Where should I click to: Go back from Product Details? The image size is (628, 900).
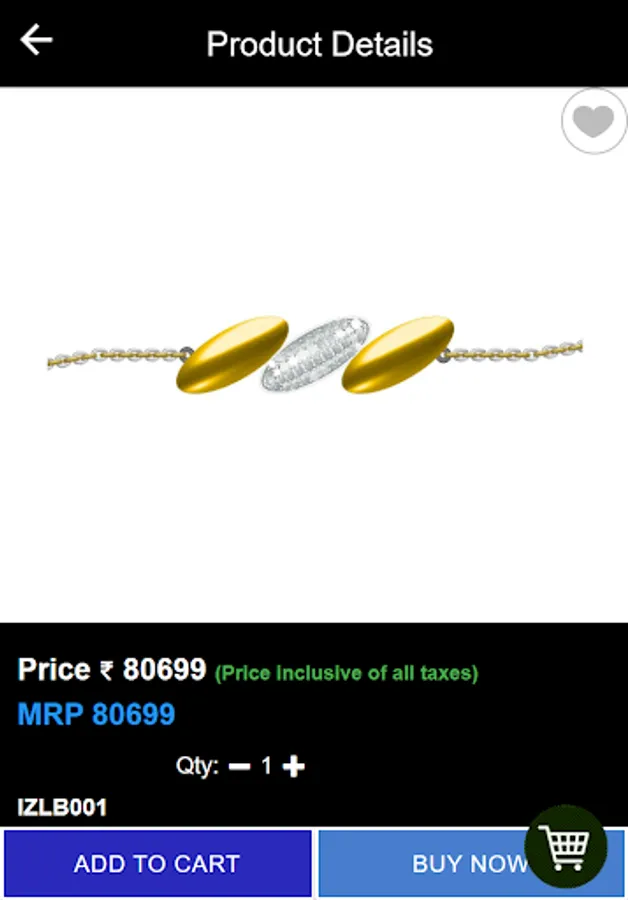37,41
